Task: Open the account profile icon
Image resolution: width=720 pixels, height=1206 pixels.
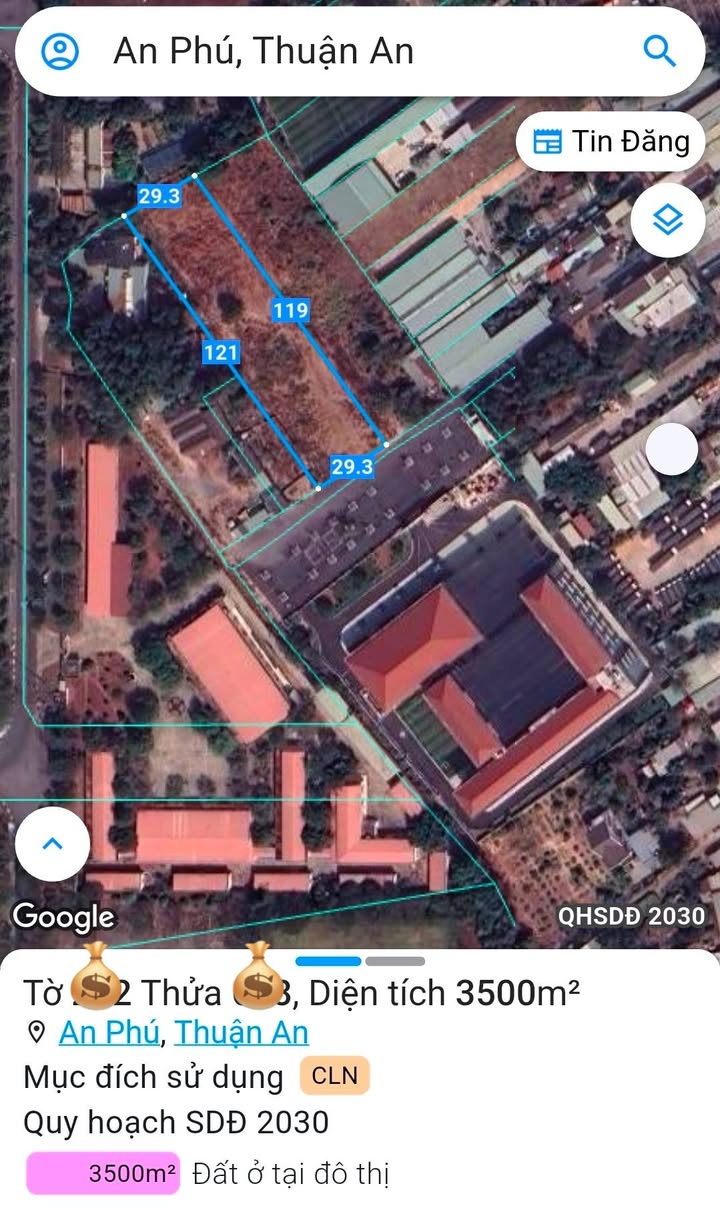Action: point(61,51)
